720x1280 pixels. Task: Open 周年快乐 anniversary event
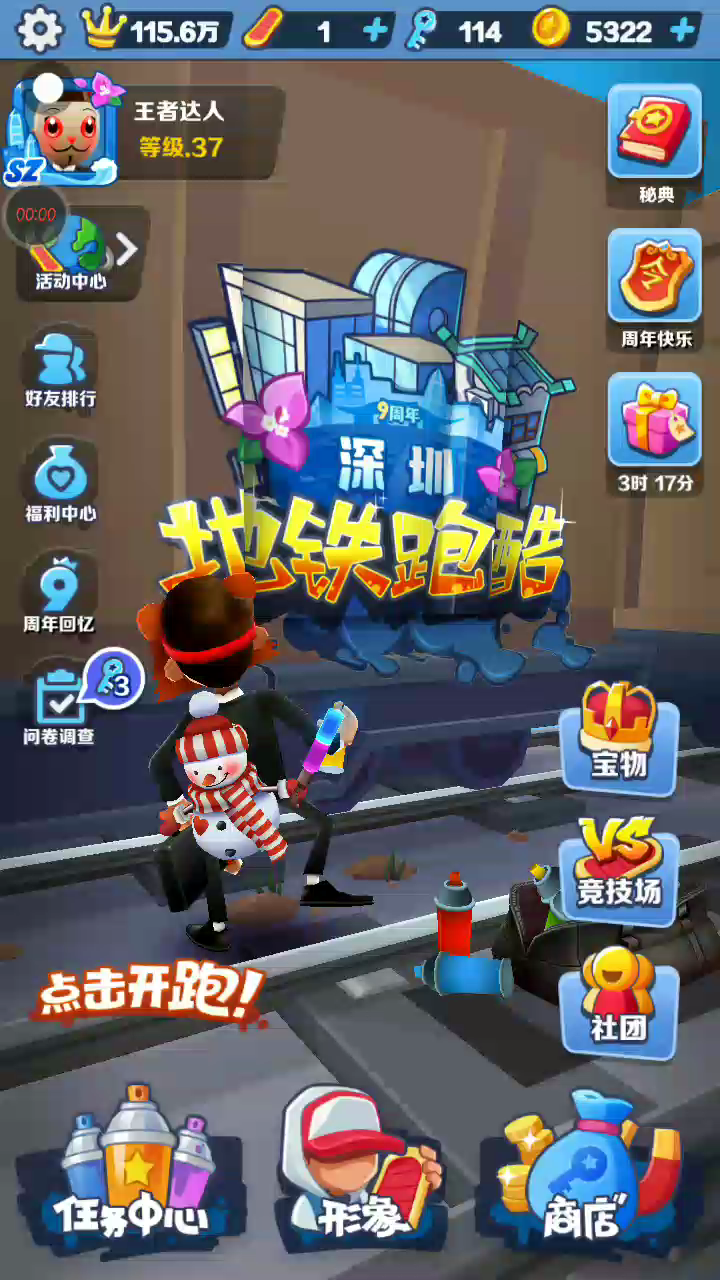click(656, 287)
